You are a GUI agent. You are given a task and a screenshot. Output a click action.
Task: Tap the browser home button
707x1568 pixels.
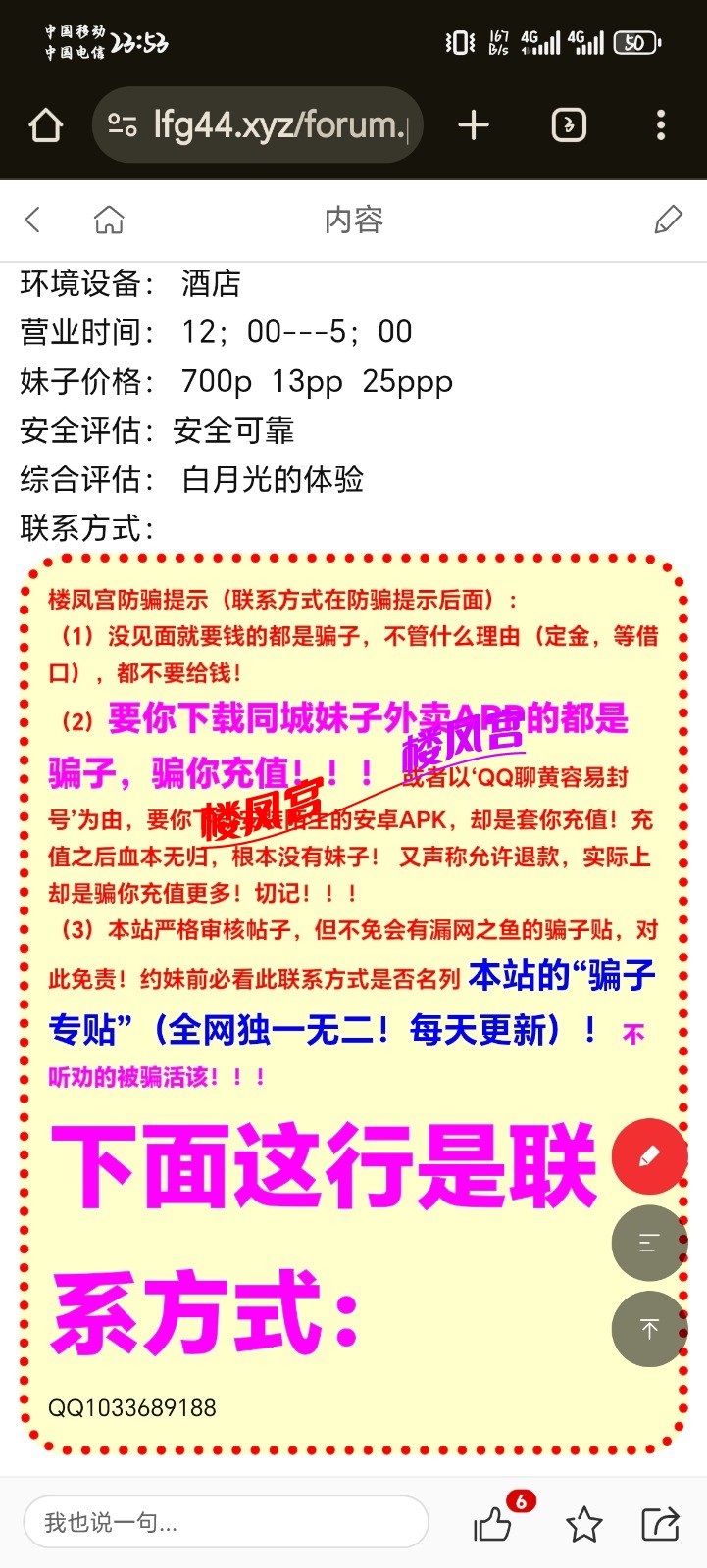coord(46,125)
